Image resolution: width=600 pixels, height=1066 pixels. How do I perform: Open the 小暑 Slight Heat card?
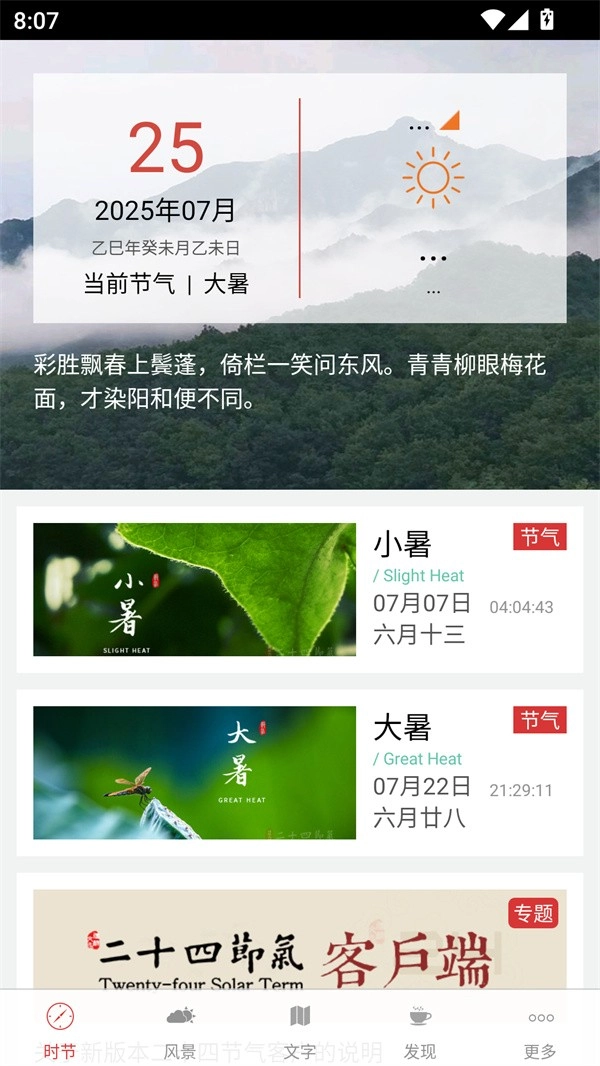tap(300, 589)
